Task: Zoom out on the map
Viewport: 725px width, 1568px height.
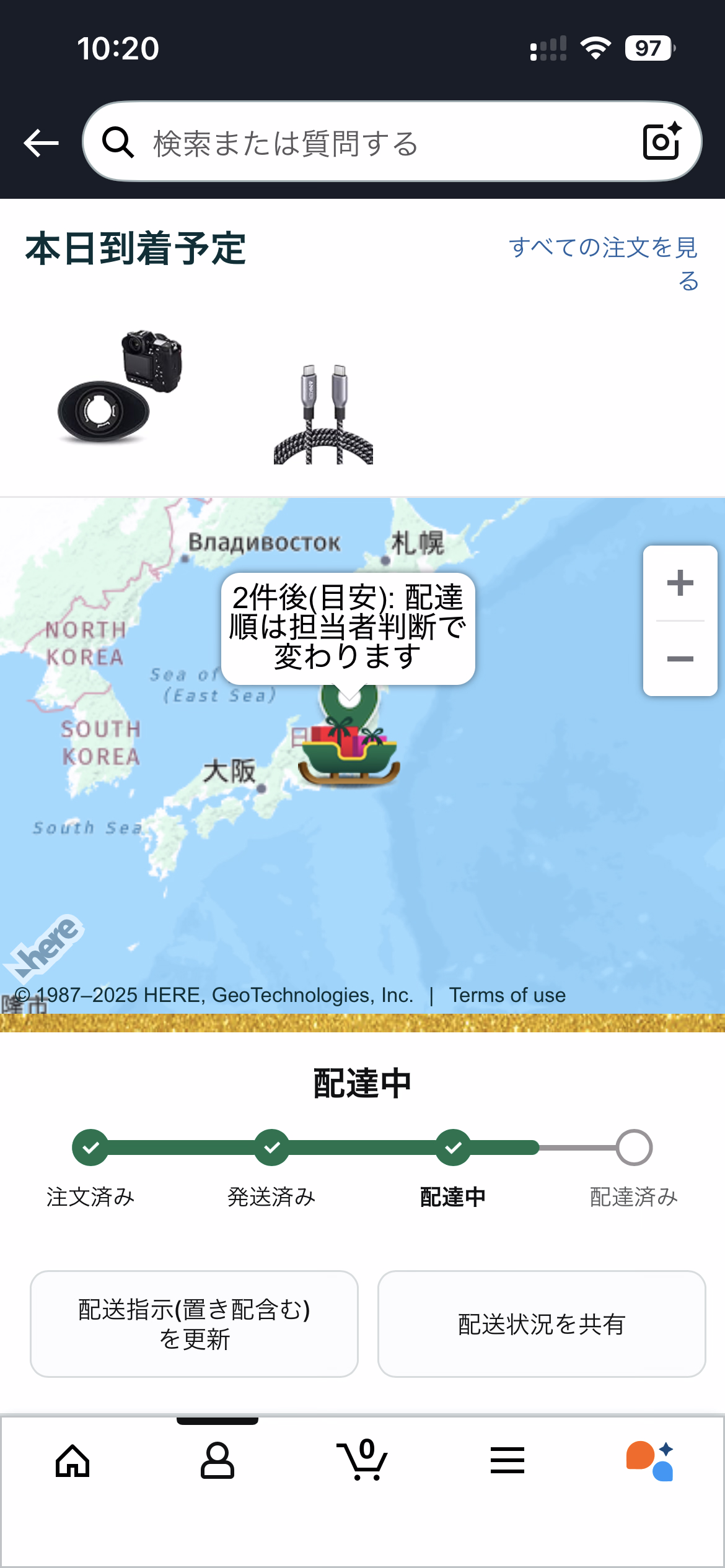Action: [680, 659]
